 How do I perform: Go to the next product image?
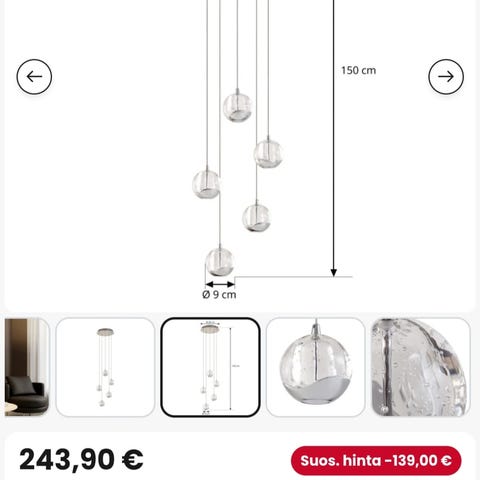coord(446,77)
